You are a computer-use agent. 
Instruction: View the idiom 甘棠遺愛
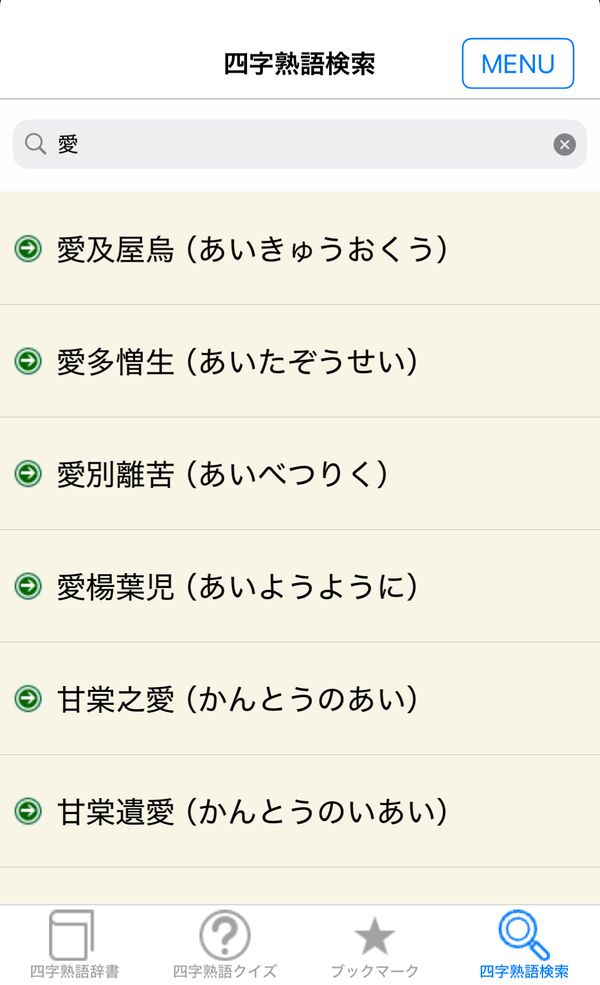[300, 811]
